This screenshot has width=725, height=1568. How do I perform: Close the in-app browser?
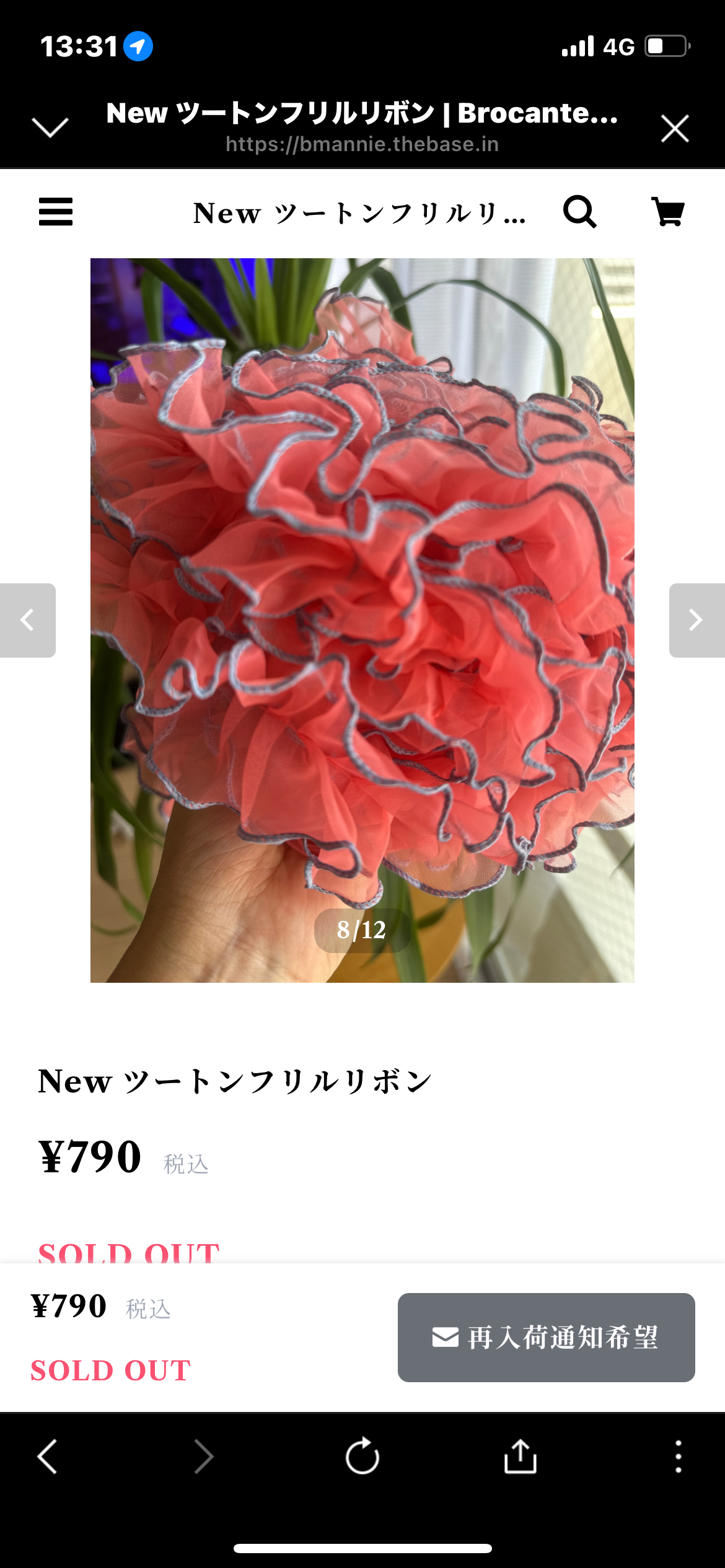(x=674, y=128)
